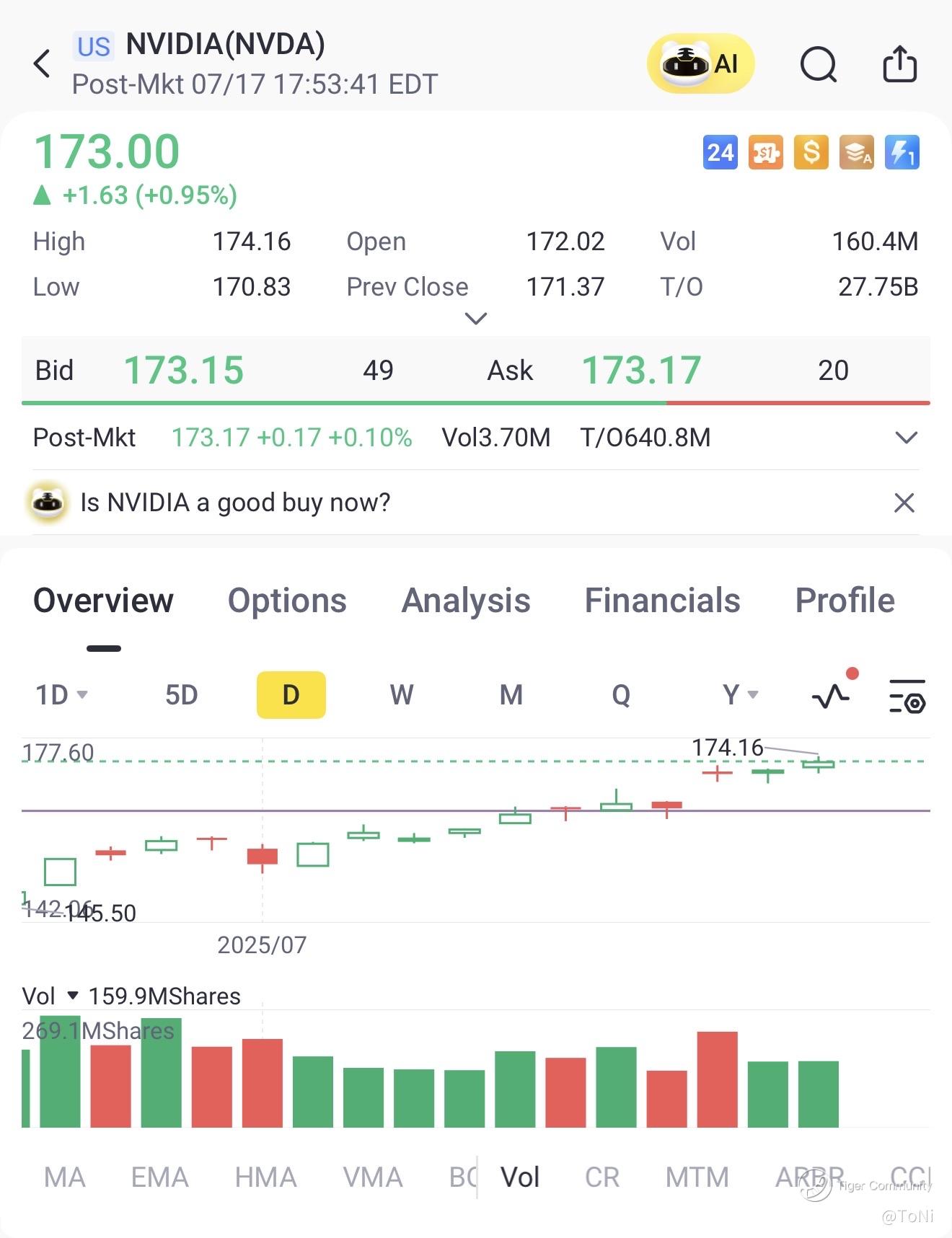Open the Financials tab
Screen dimensions: 952x1238
pyautogui.click(x=662, y=601)
